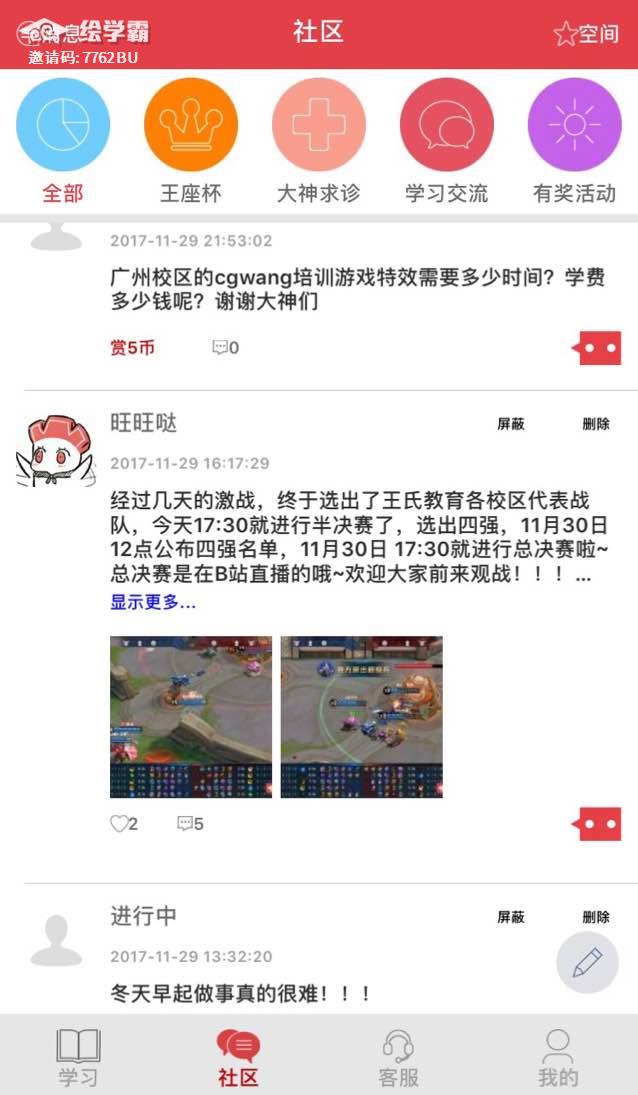This screenshot has height=1095, width=638.
Task: Go to the 我的 tab
Action: coord(558,1057)
